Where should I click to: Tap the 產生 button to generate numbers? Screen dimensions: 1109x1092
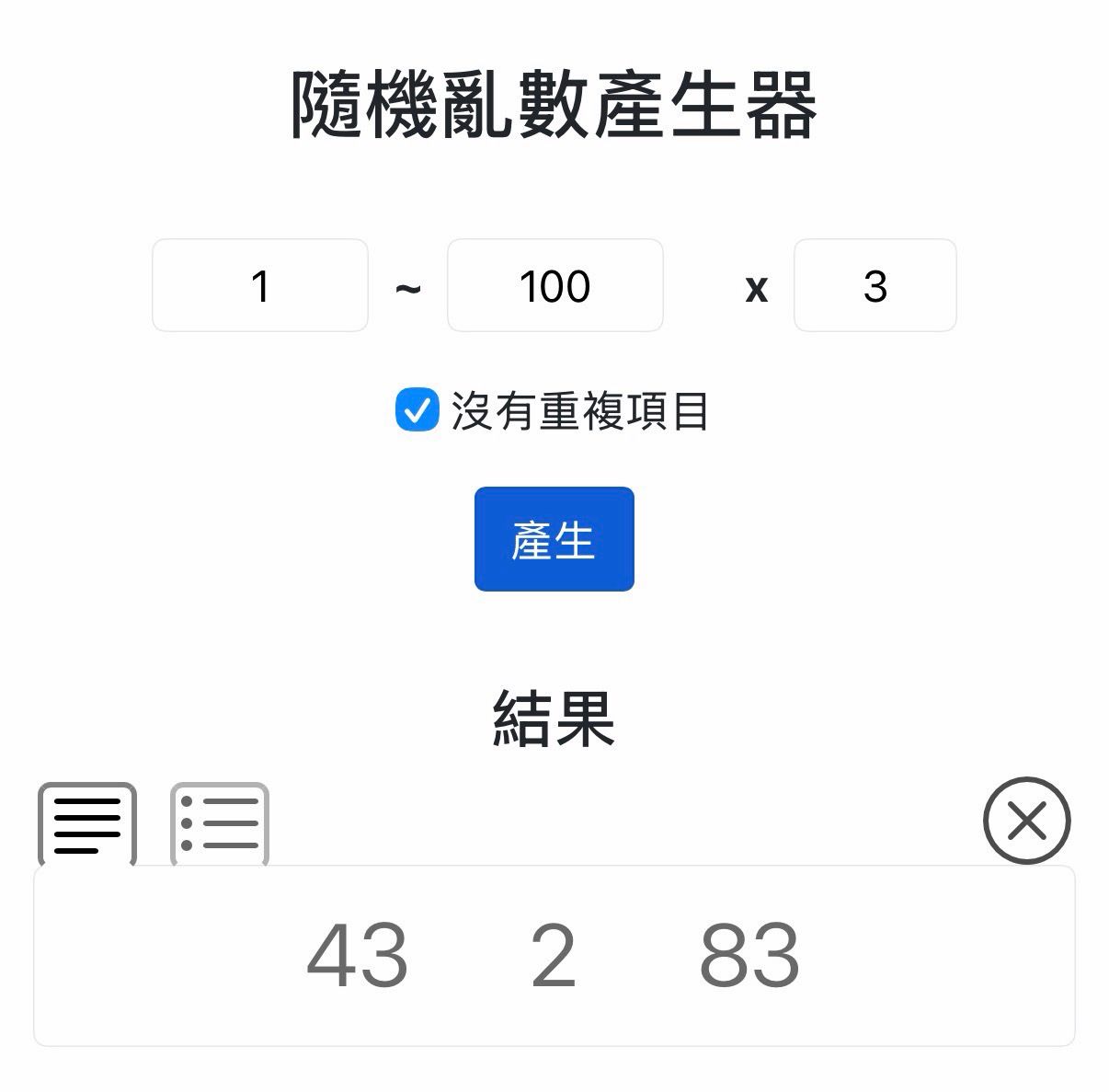click(554, 539)
